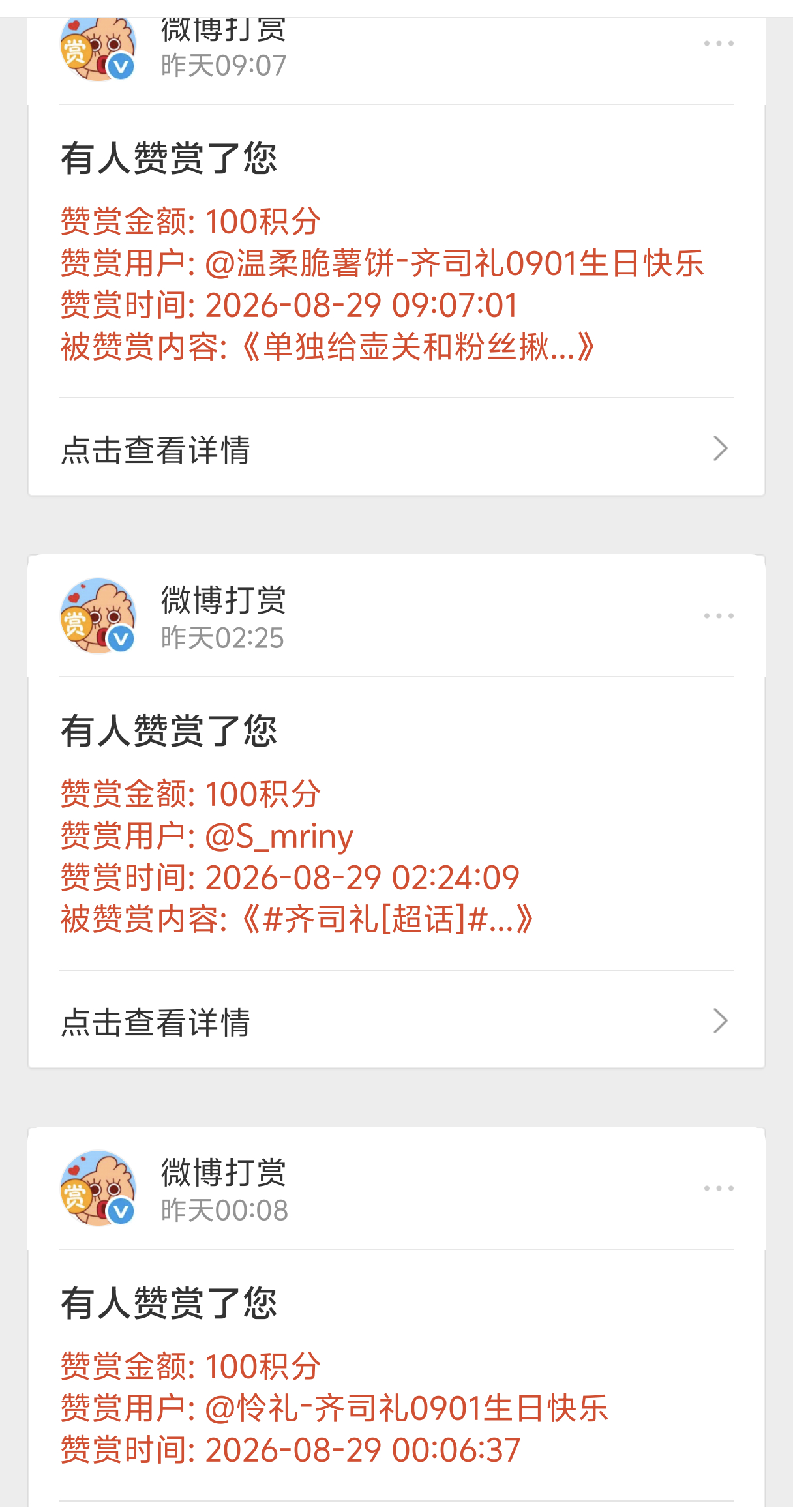Image resolution: width=793 pixels, height=1512 pixels.
Task: Open the 微博打赏 avatar on the 昨天00:08 card
Action: tap(98, 1188)
